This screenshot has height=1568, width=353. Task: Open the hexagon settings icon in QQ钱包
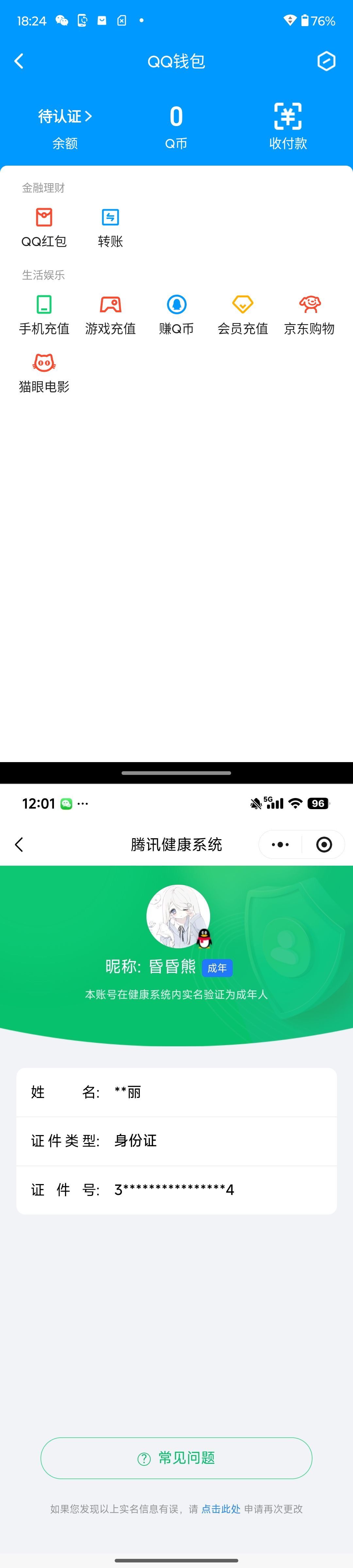pyautogui.click(x=326, y=61)
